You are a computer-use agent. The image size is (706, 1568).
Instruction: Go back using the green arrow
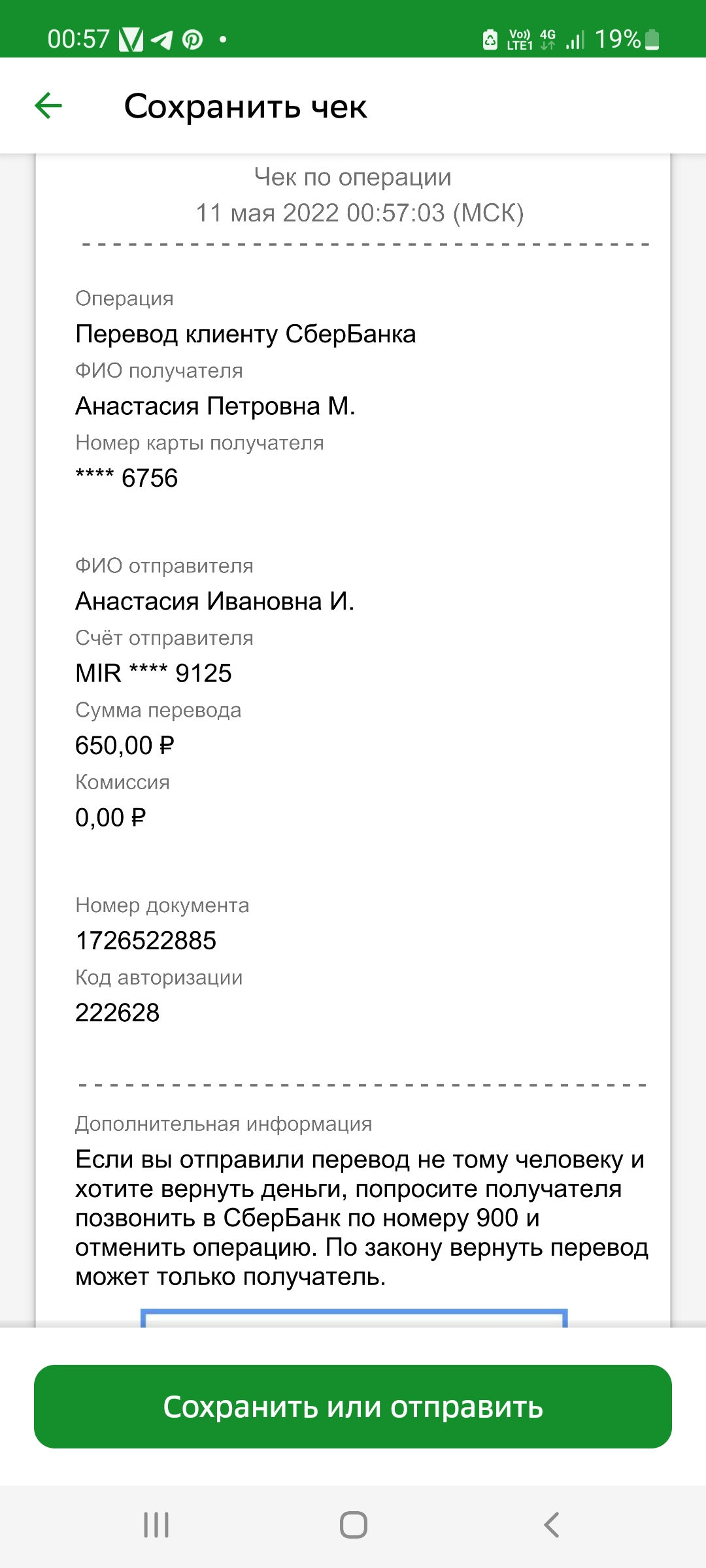coord(48,106)
